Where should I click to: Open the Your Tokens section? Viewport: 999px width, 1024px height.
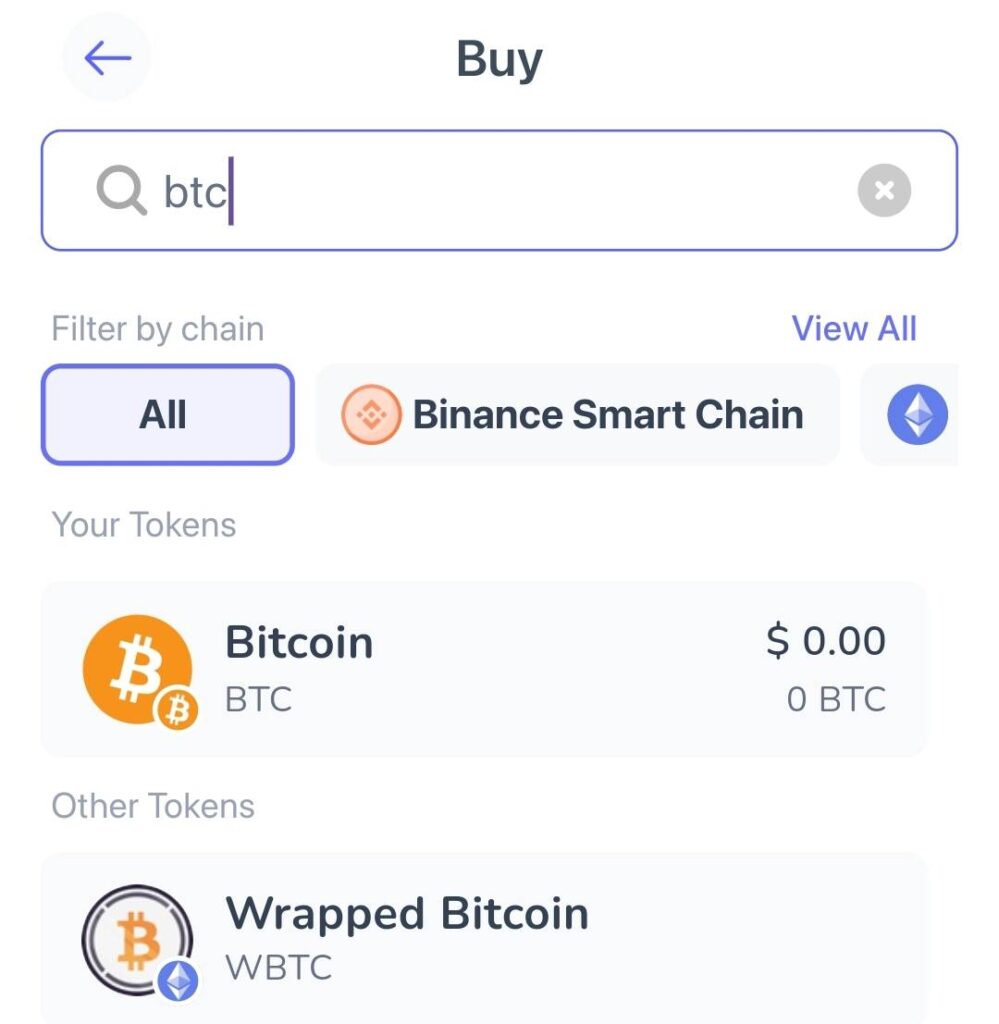(x=143, y=524)
